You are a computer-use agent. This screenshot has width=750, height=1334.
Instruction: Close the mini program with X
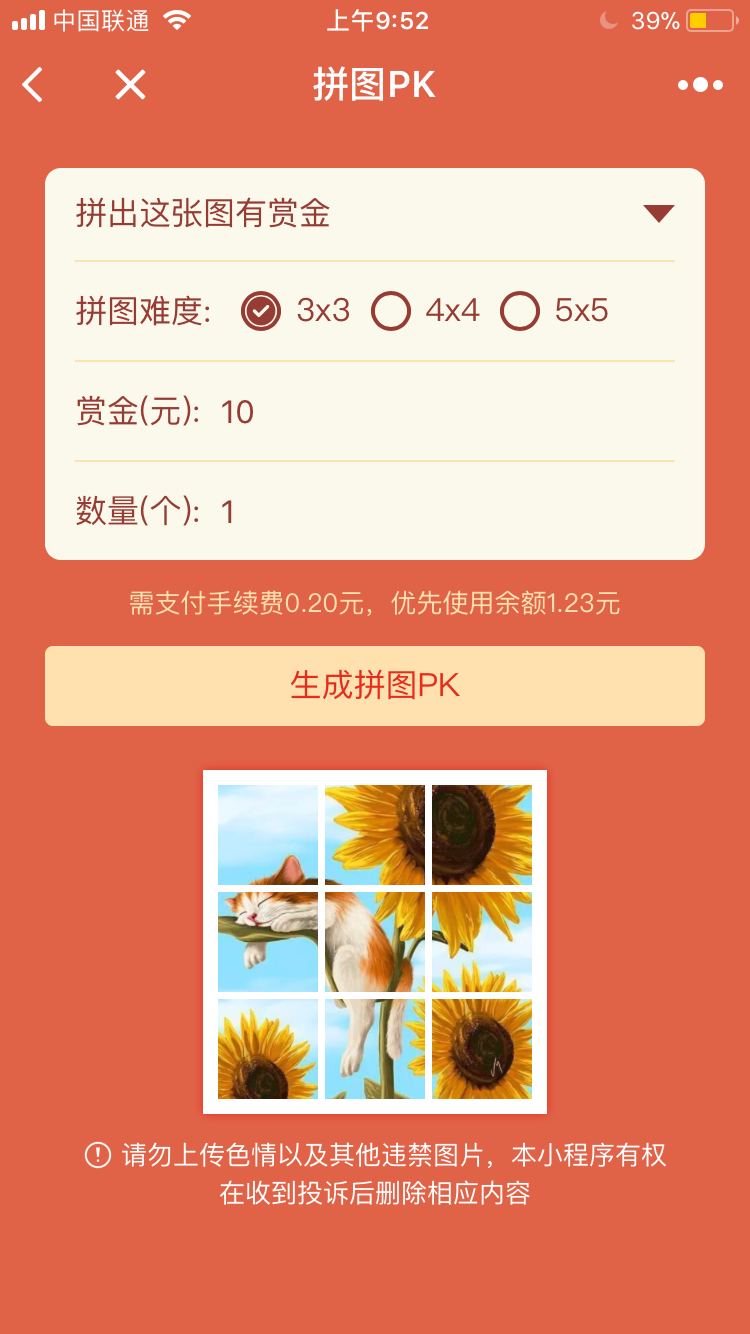click(130, 85)
